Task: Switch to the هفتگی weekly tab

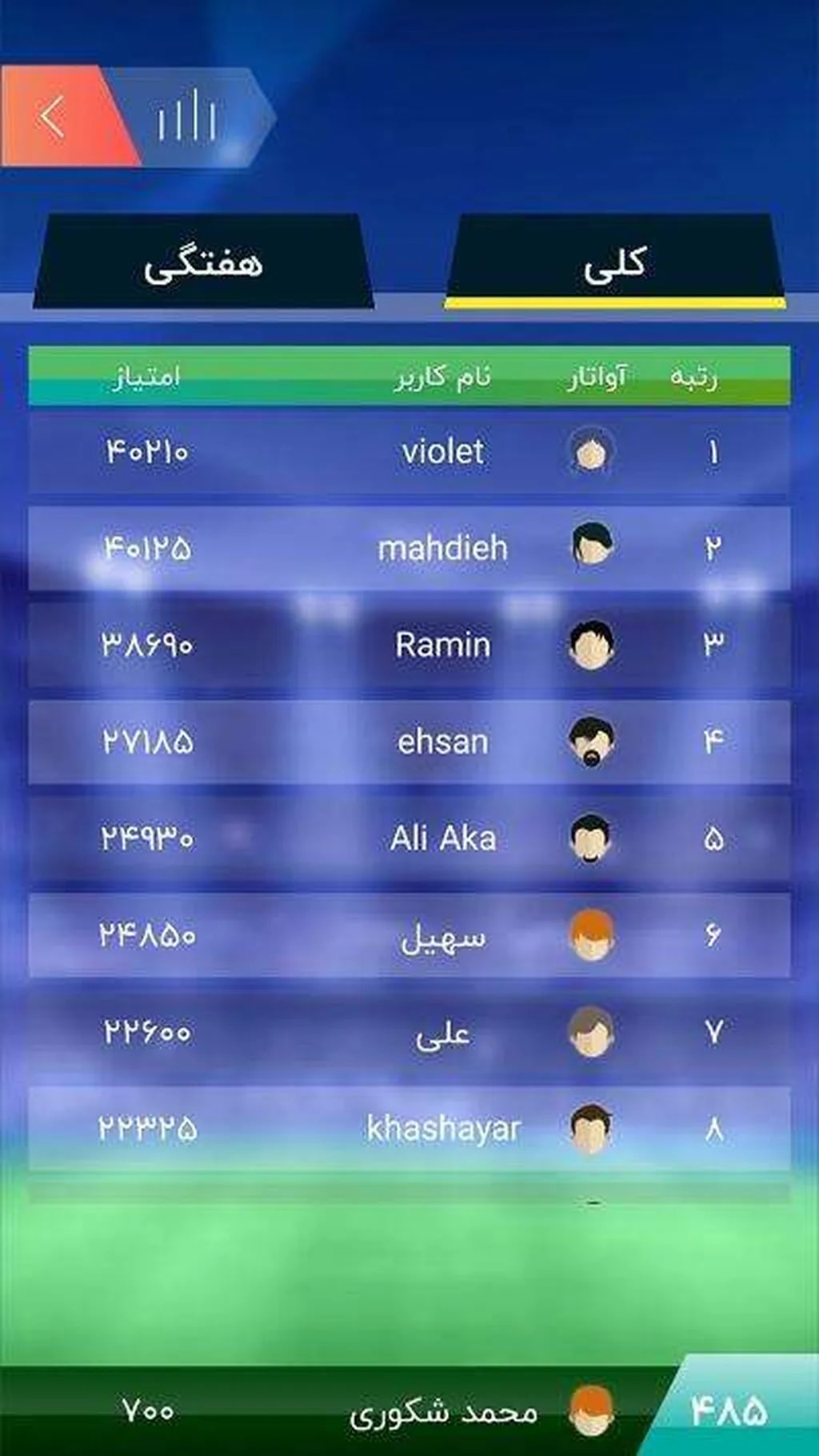Action: [x=203, y=262]
